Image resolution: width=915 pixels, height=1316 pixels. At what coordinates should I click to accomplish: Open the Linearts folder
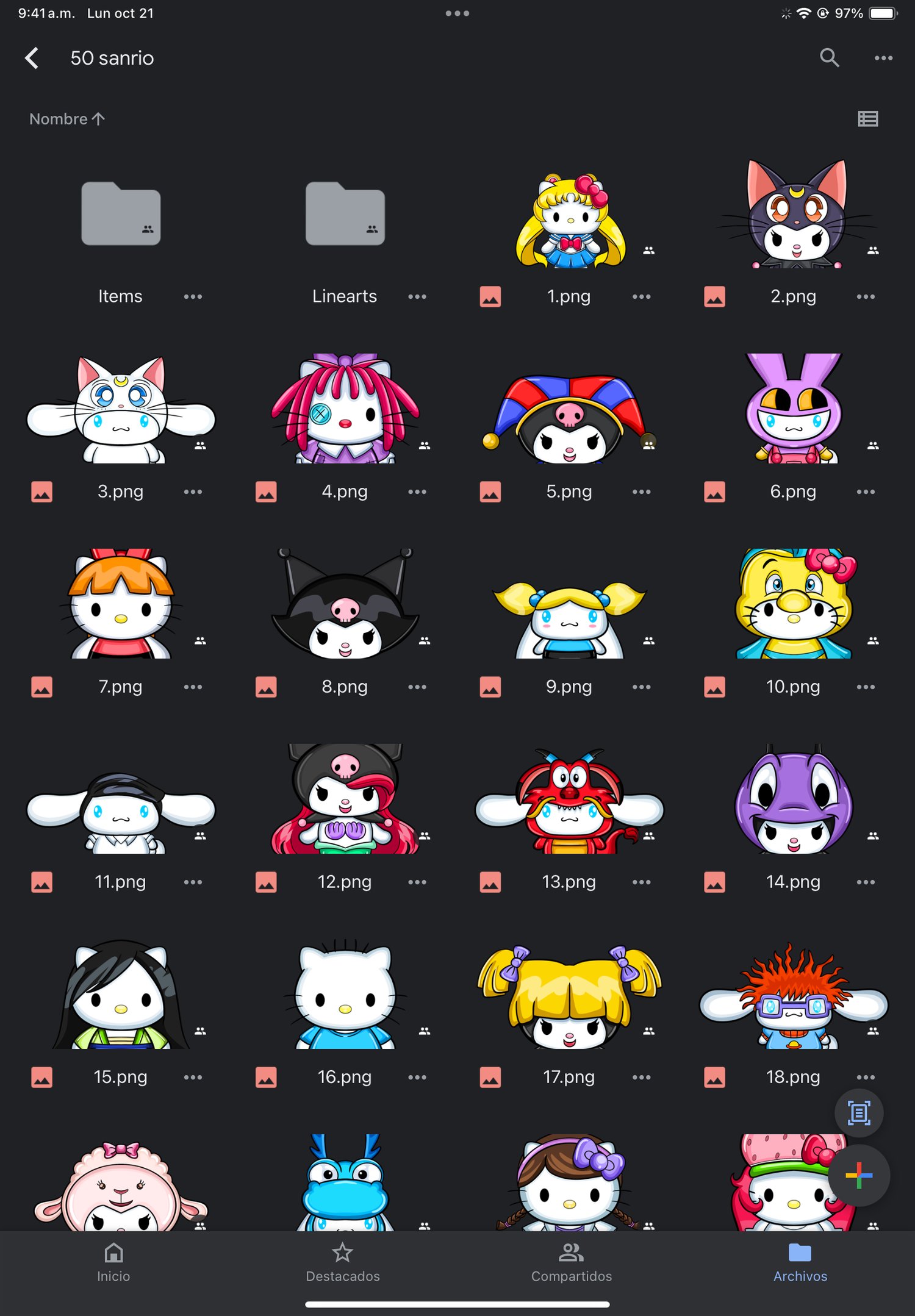345,214
